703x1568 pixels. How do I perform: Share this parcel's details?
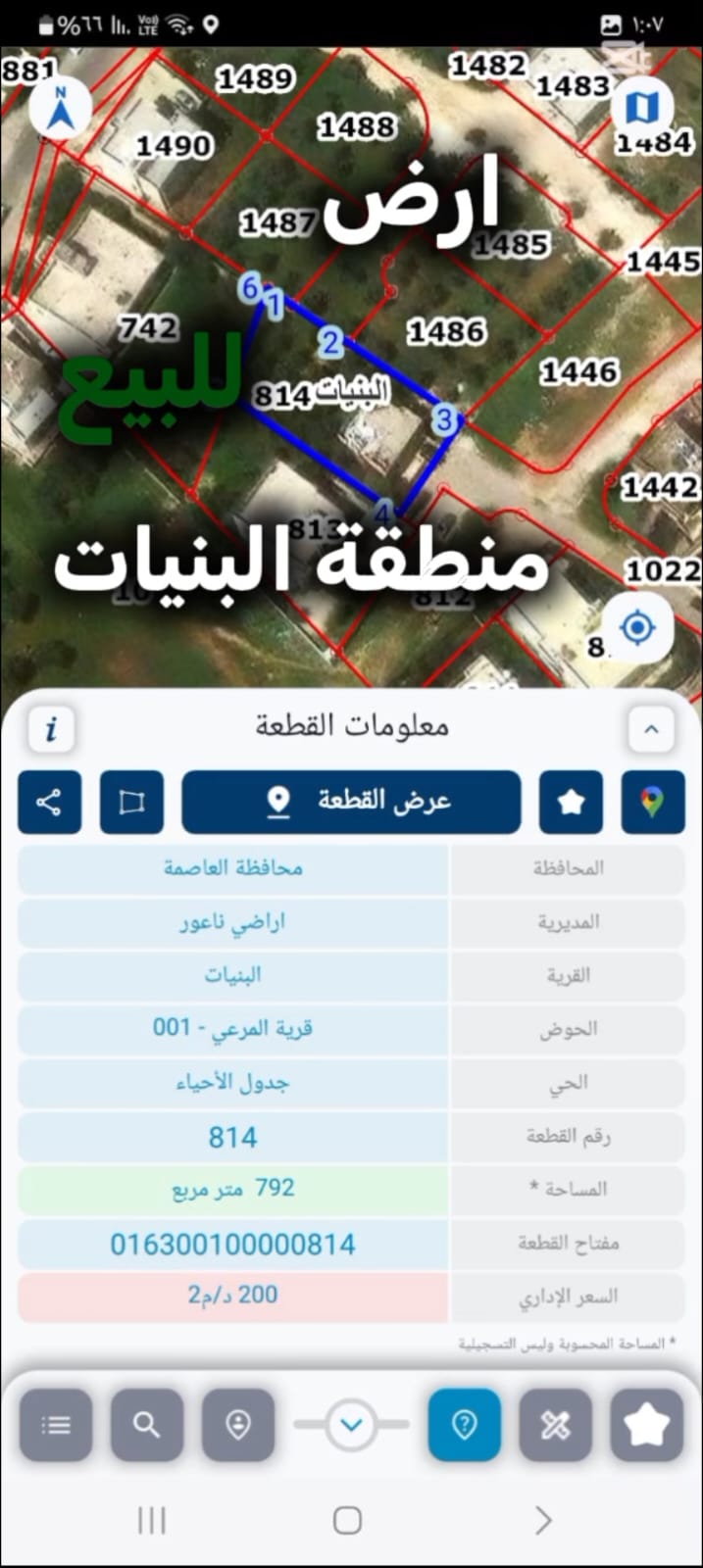tap(49, 803)
